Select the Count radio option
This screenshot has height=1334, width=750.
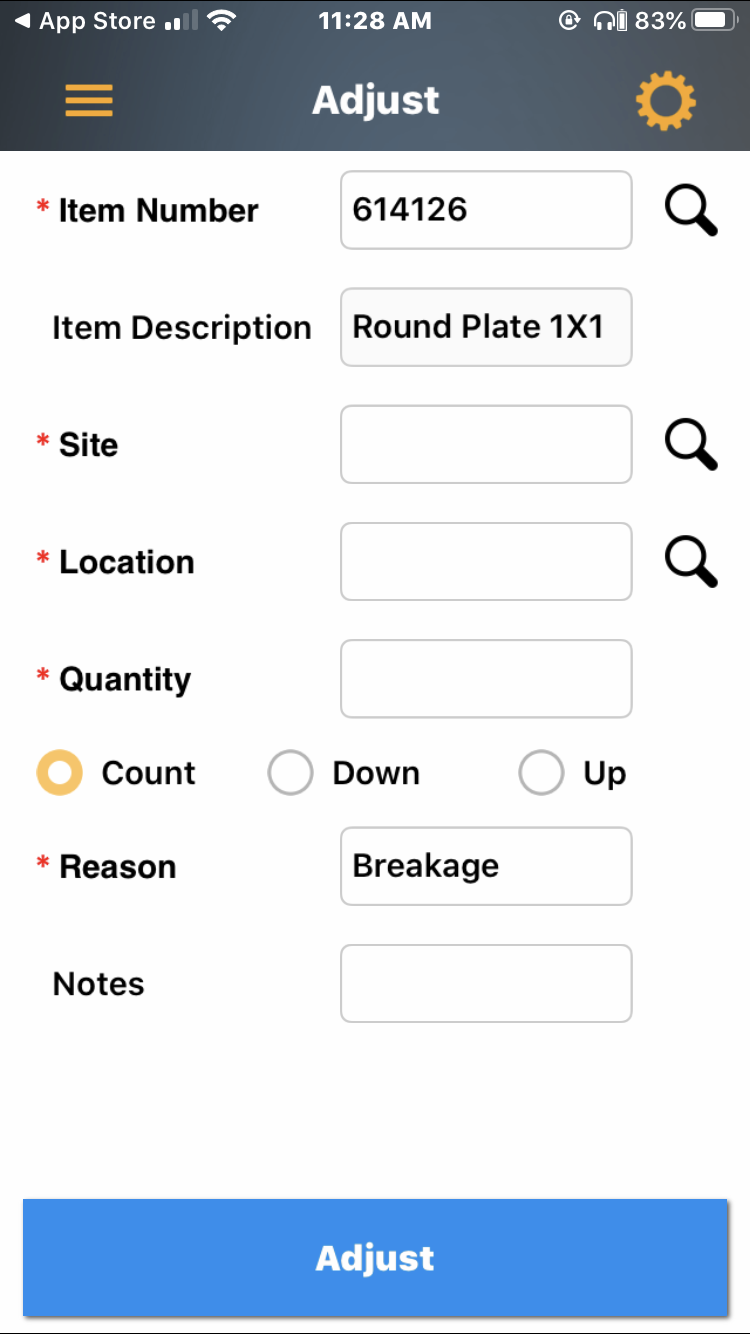click(x=60, y=773)
